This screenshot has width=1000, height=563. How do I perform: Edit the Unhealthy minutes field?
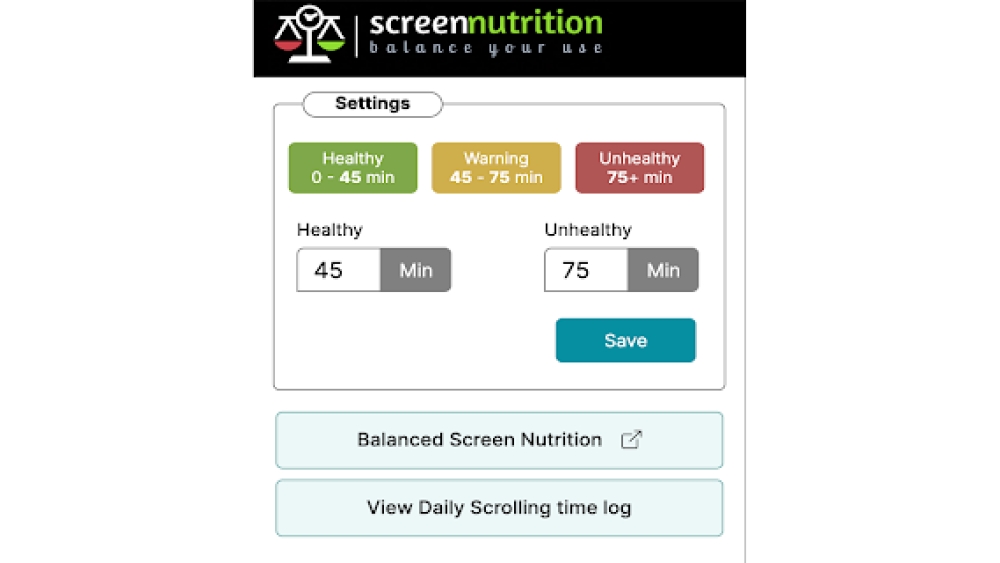point(586,270)
